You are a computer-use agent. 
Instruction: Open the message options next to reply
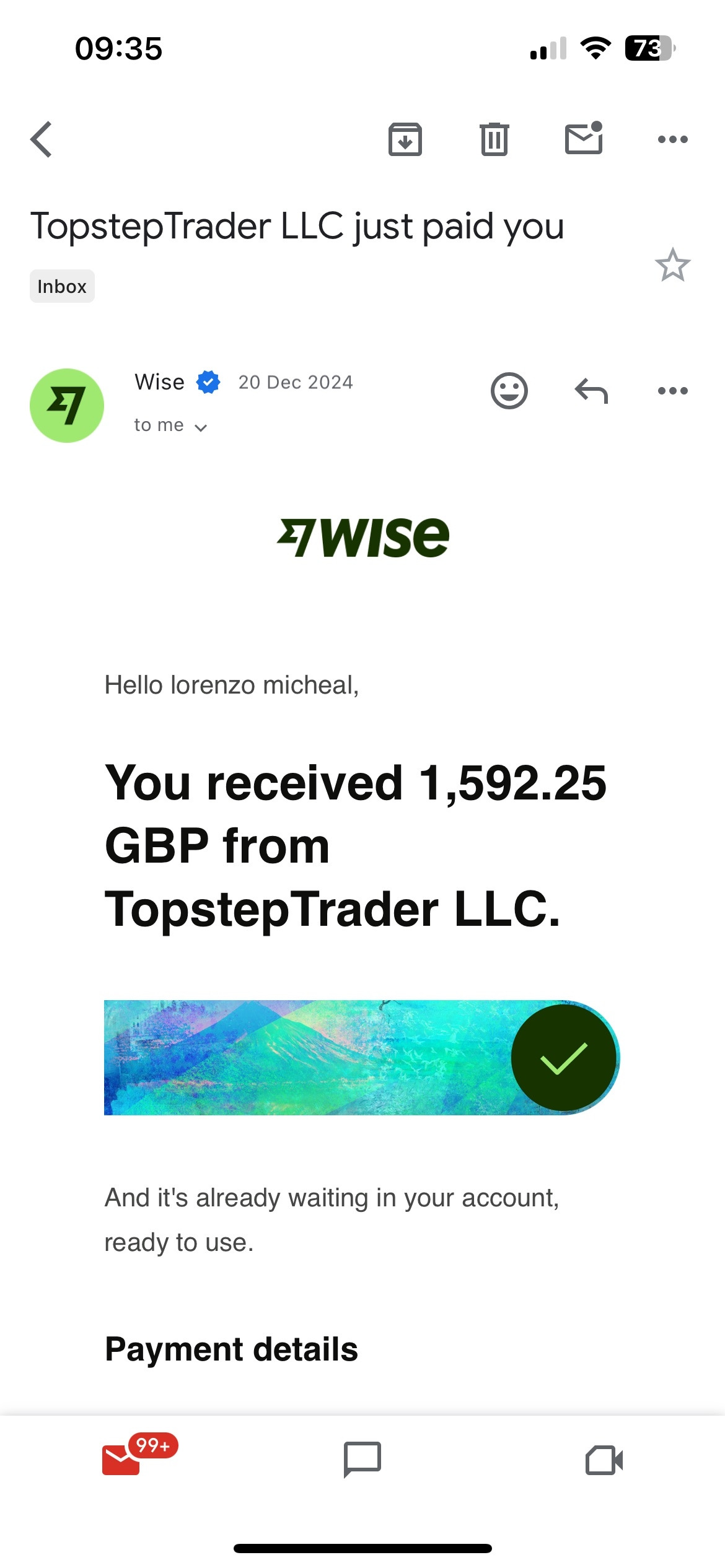[x=672, y=391]
